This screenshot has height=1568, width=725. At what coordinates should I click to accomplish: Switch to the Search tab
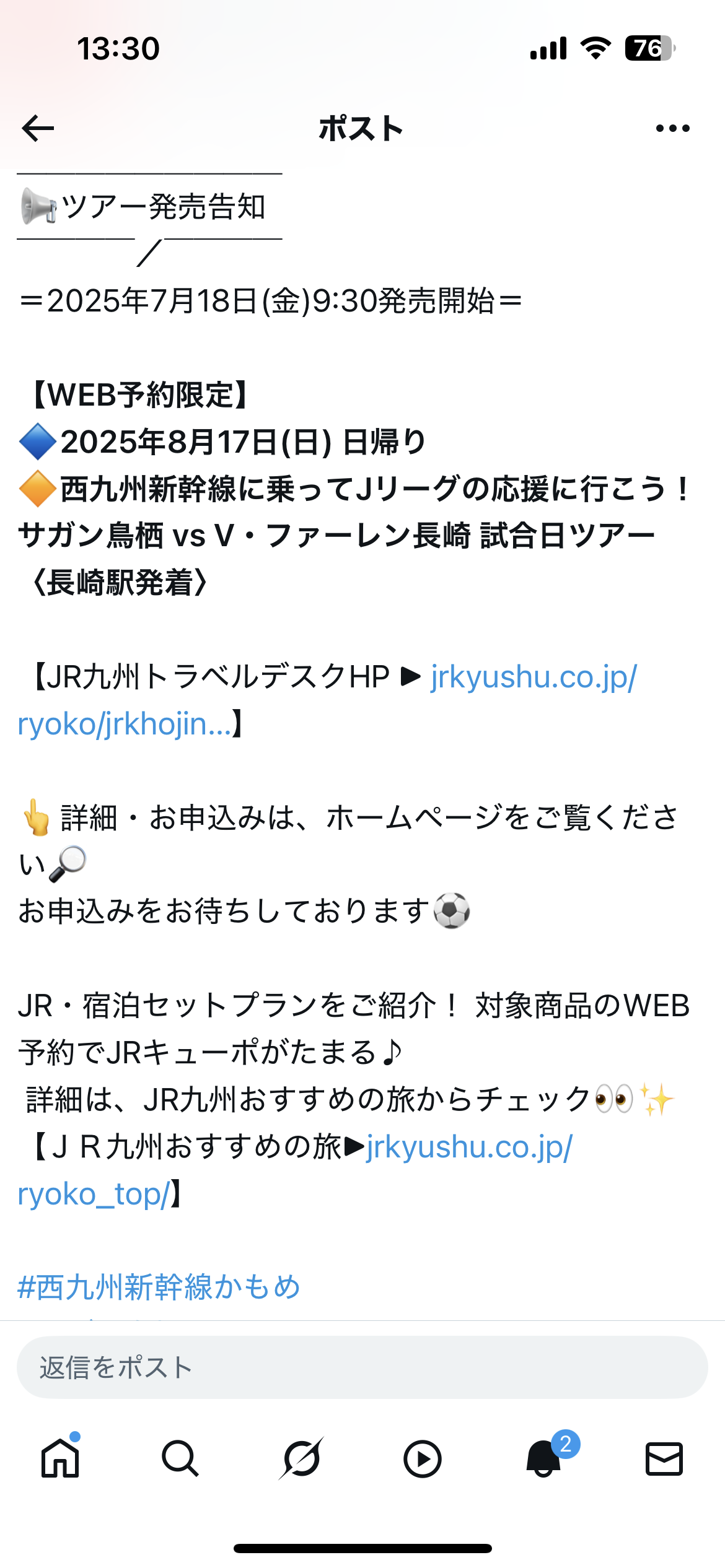coord(180,1458)
